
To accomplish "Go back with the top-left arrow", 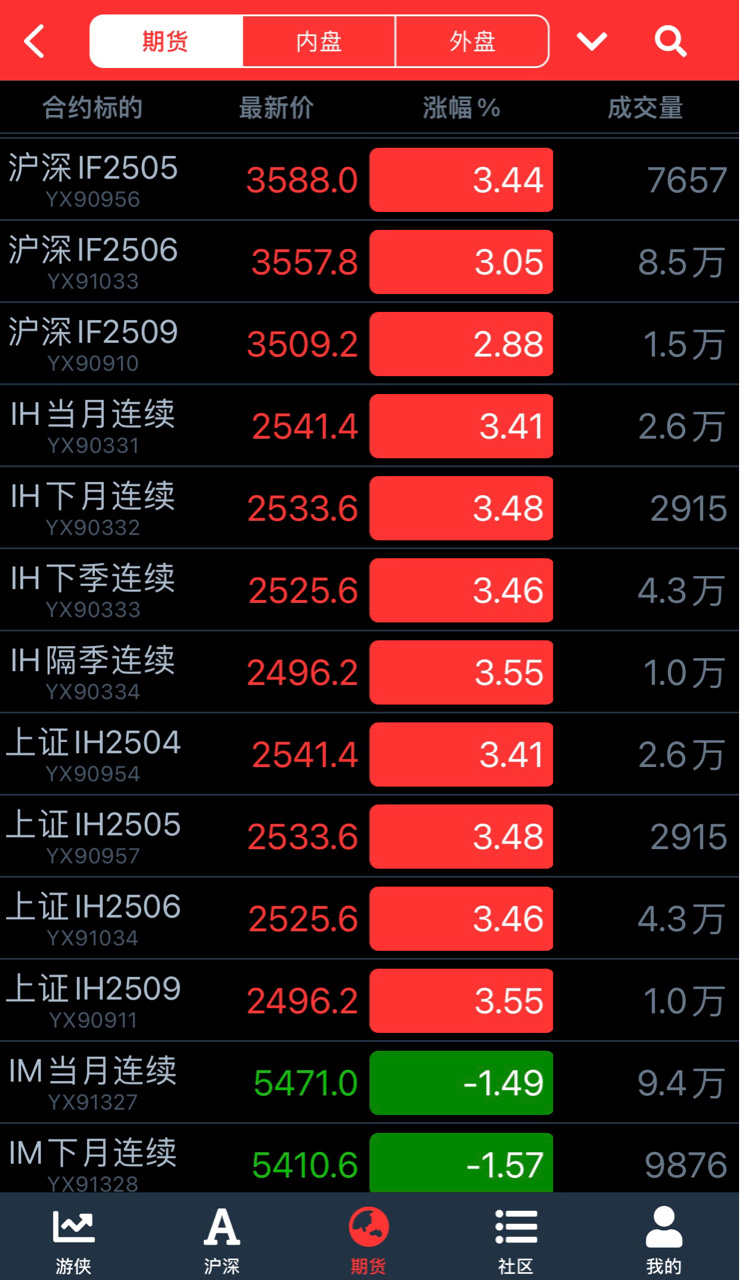I will pyautogui.click(x=35, y=41).
